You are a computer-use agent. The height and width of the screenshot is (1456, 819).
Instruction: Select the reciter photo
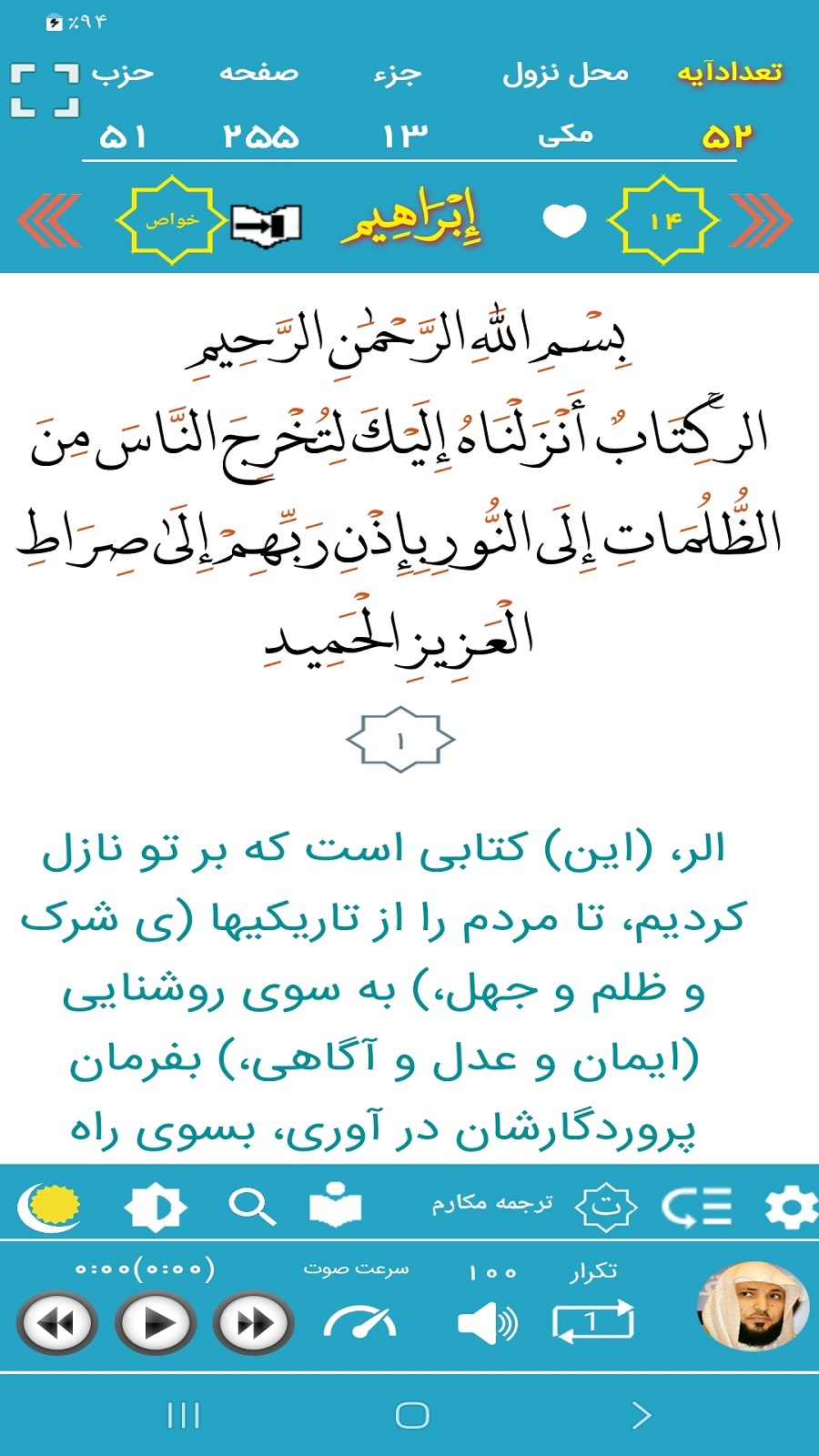tap(753, 1306)
